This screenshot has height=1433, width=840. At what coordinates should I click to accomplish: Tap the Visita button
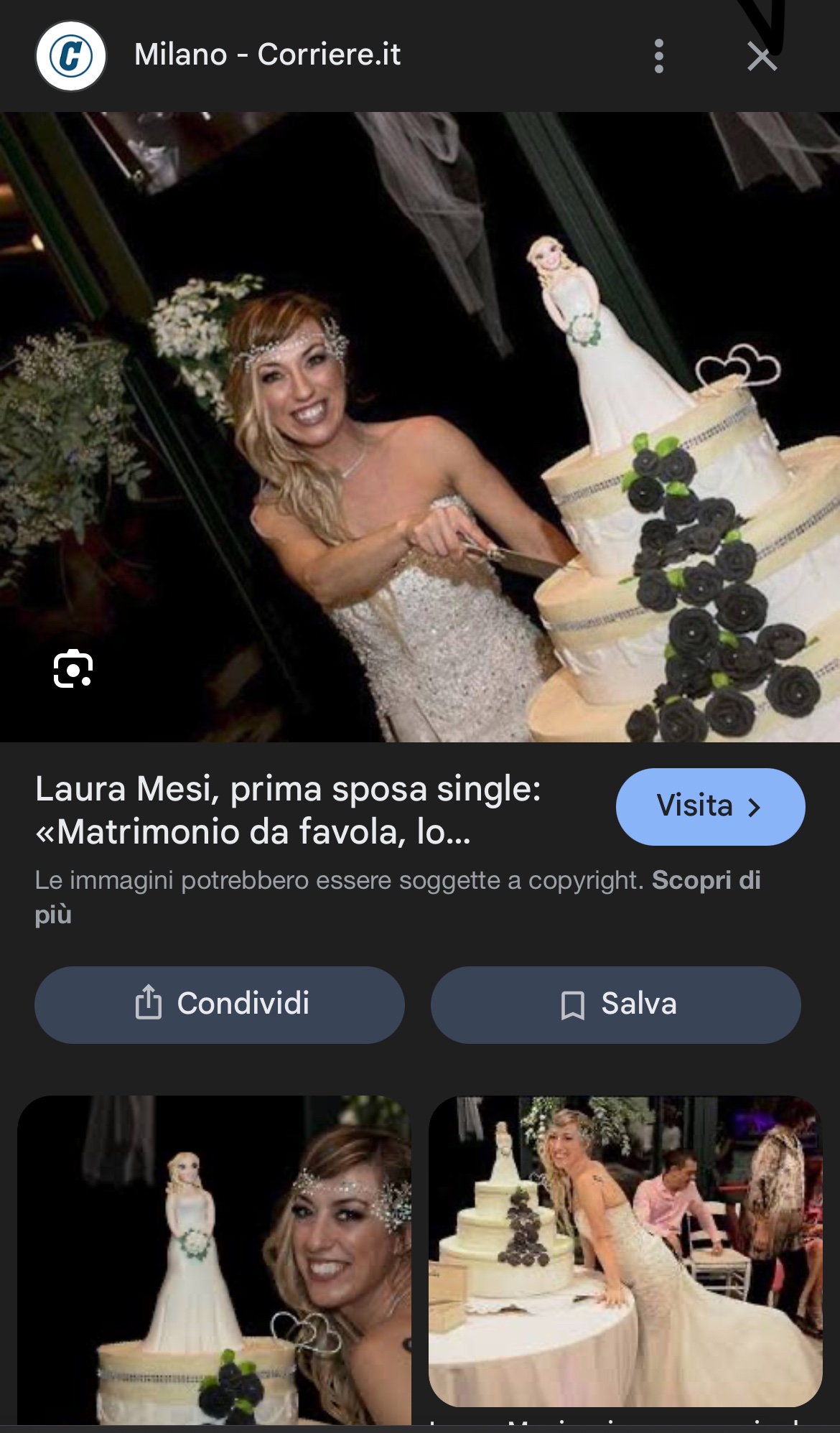coord(710,806)
